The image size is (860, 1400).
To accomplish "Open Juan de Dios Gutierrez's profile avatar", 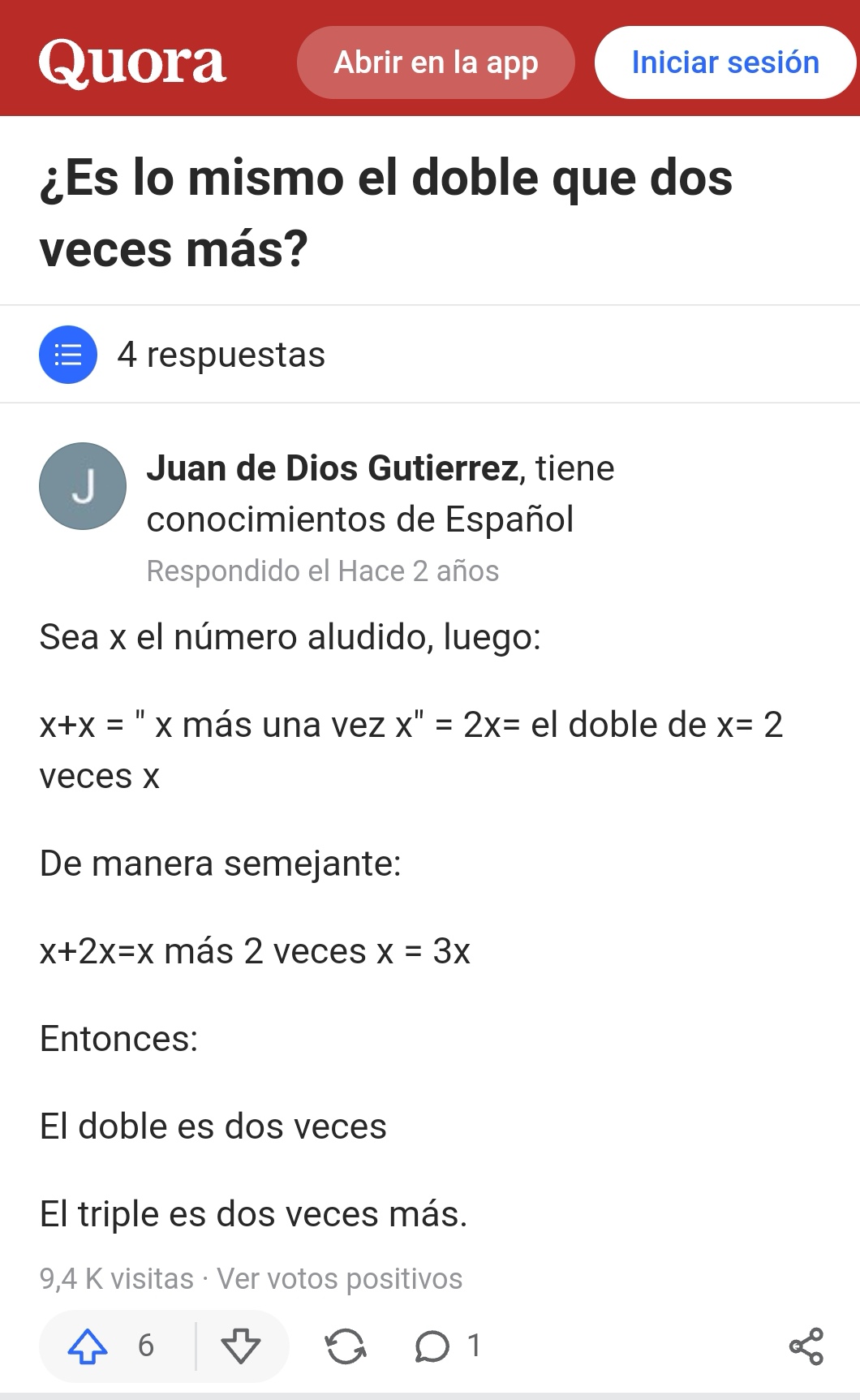I will point(83,486).
